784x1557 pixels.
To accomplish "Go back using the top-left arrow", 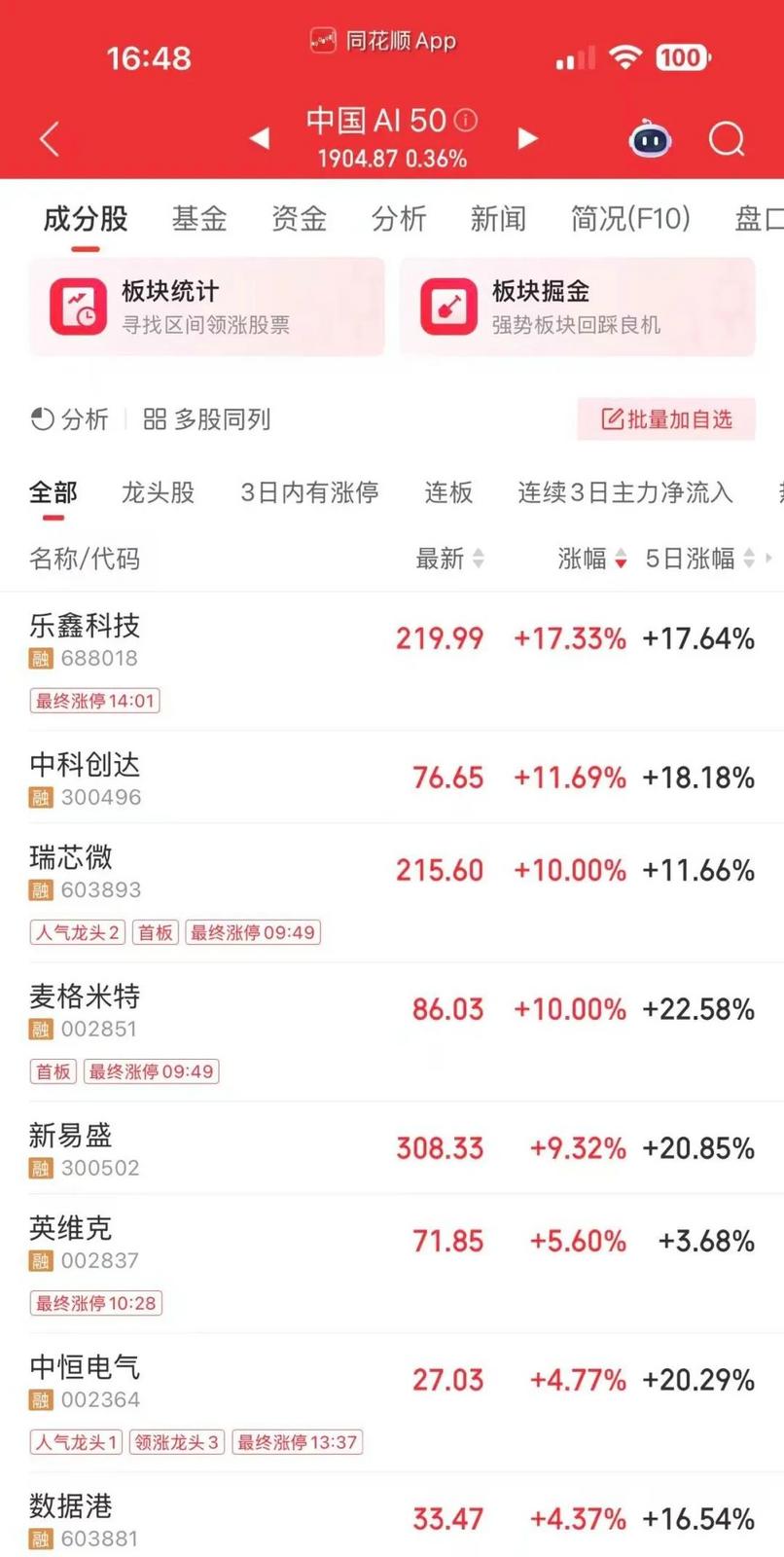I will (50, 140).
